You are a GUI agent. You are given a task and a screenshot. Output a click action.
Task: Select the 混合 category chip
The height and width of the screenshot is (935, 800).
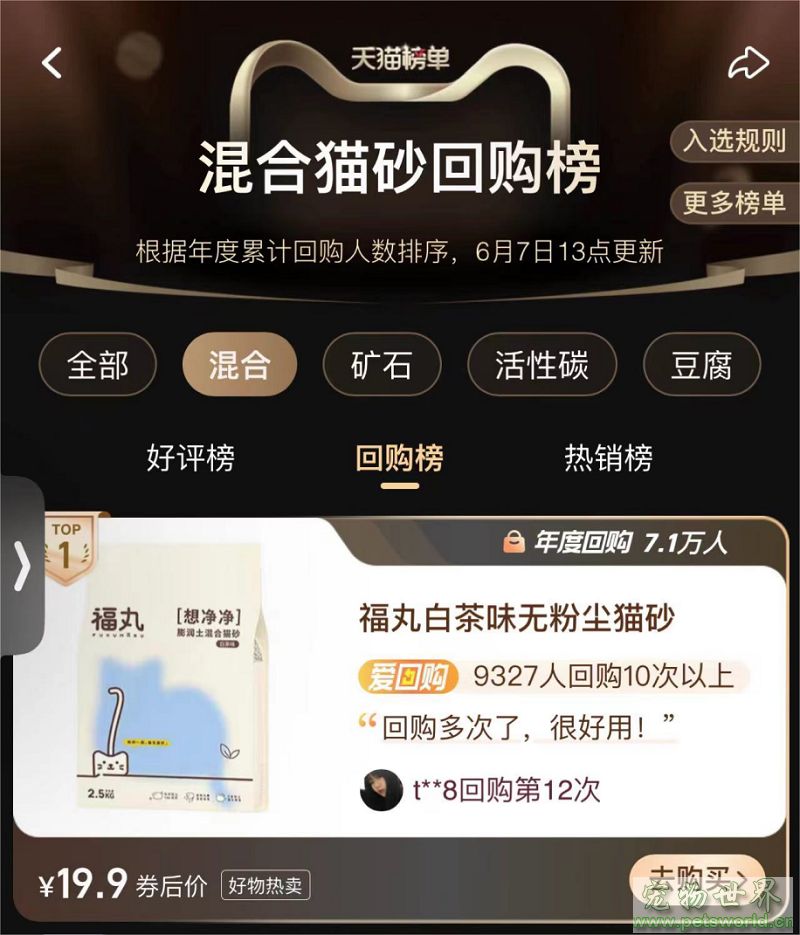[x=239, y=365]
